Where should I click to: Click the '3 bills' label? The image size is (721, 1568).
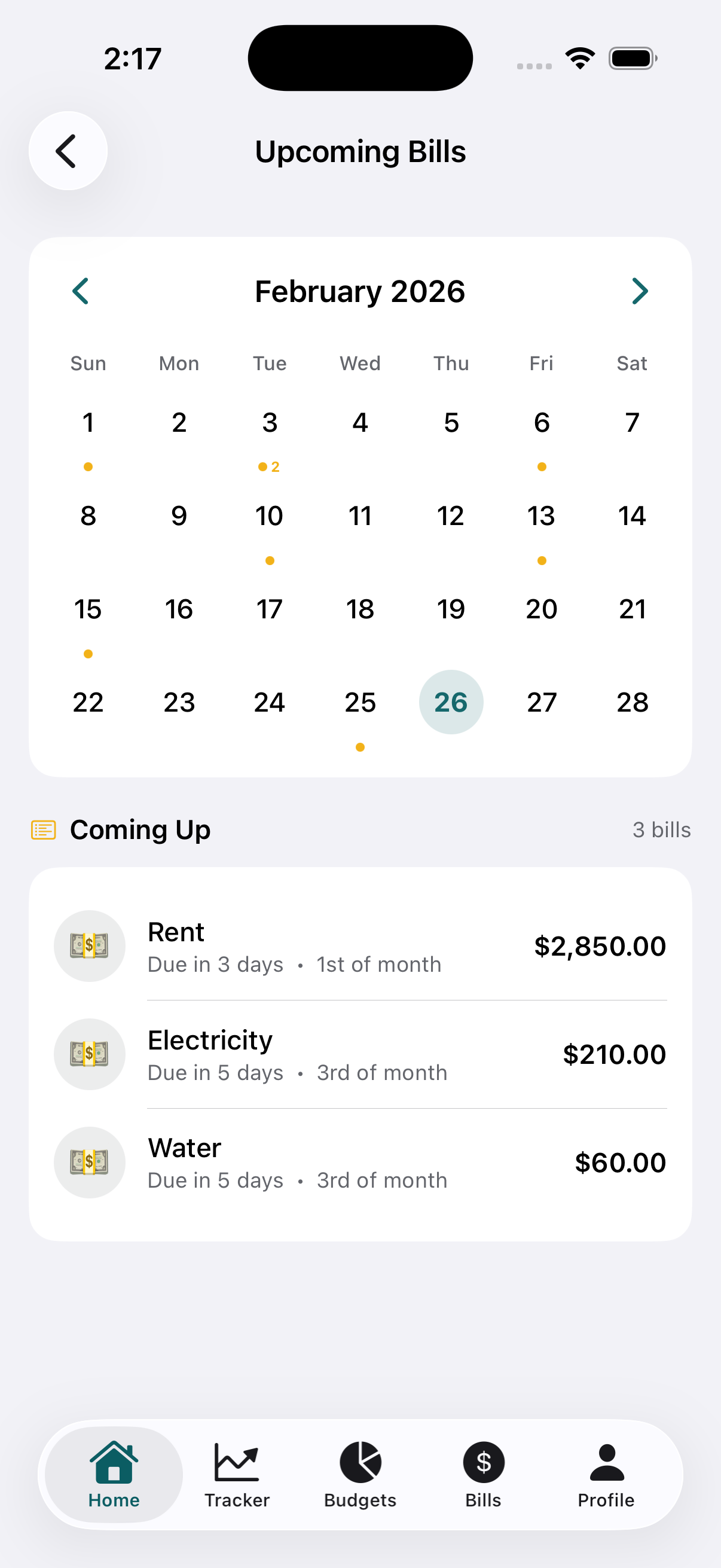[661, 829]
